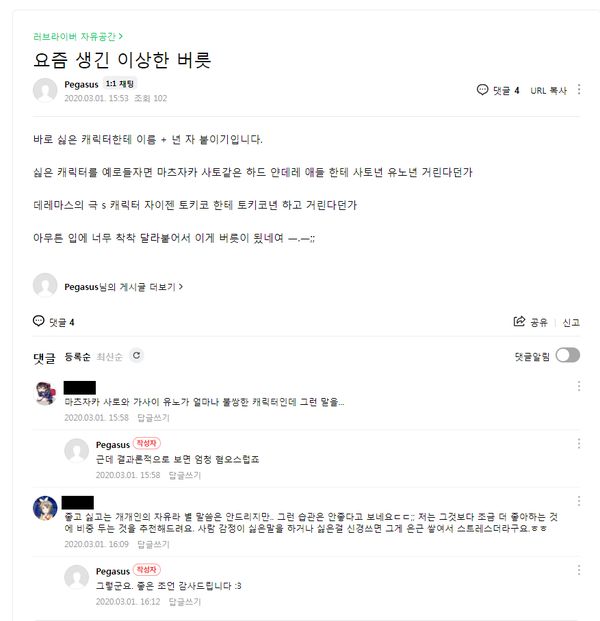The image size is (600, 621).
Task: Sort comments by 등록순
Action: pyautogui.click(x=77, y=356)
